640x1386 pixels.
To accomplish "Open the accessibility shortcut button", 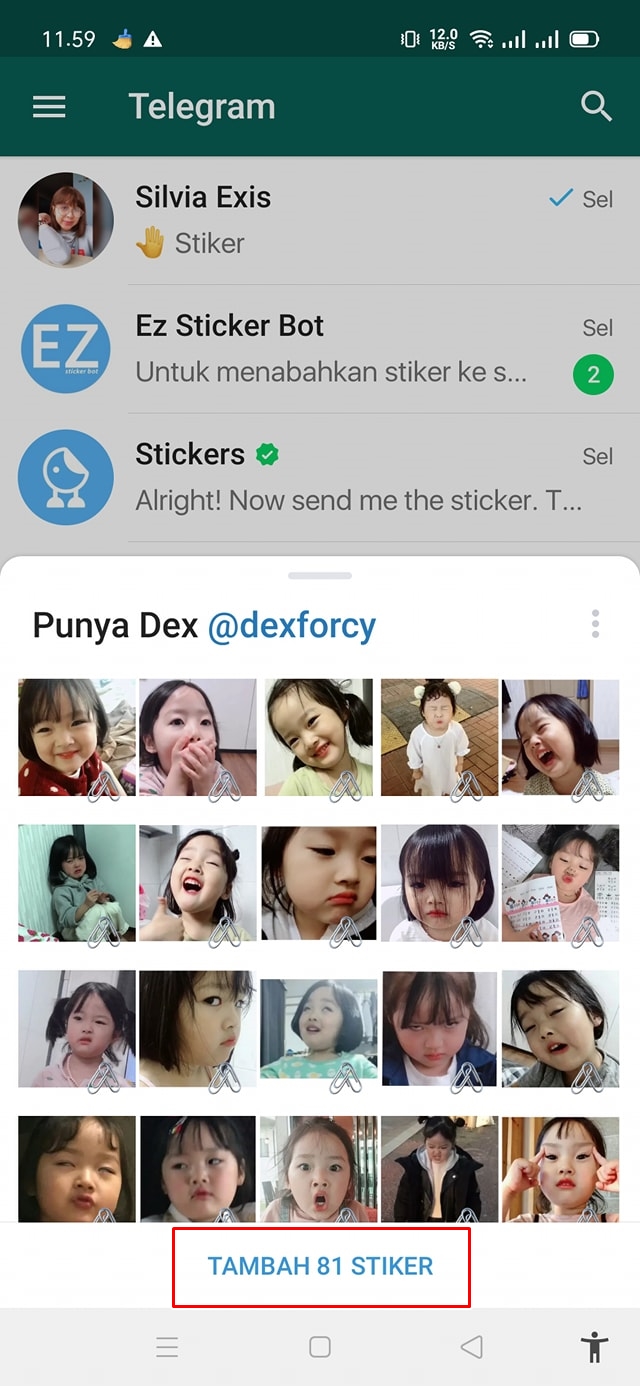I will (595, 1347).
